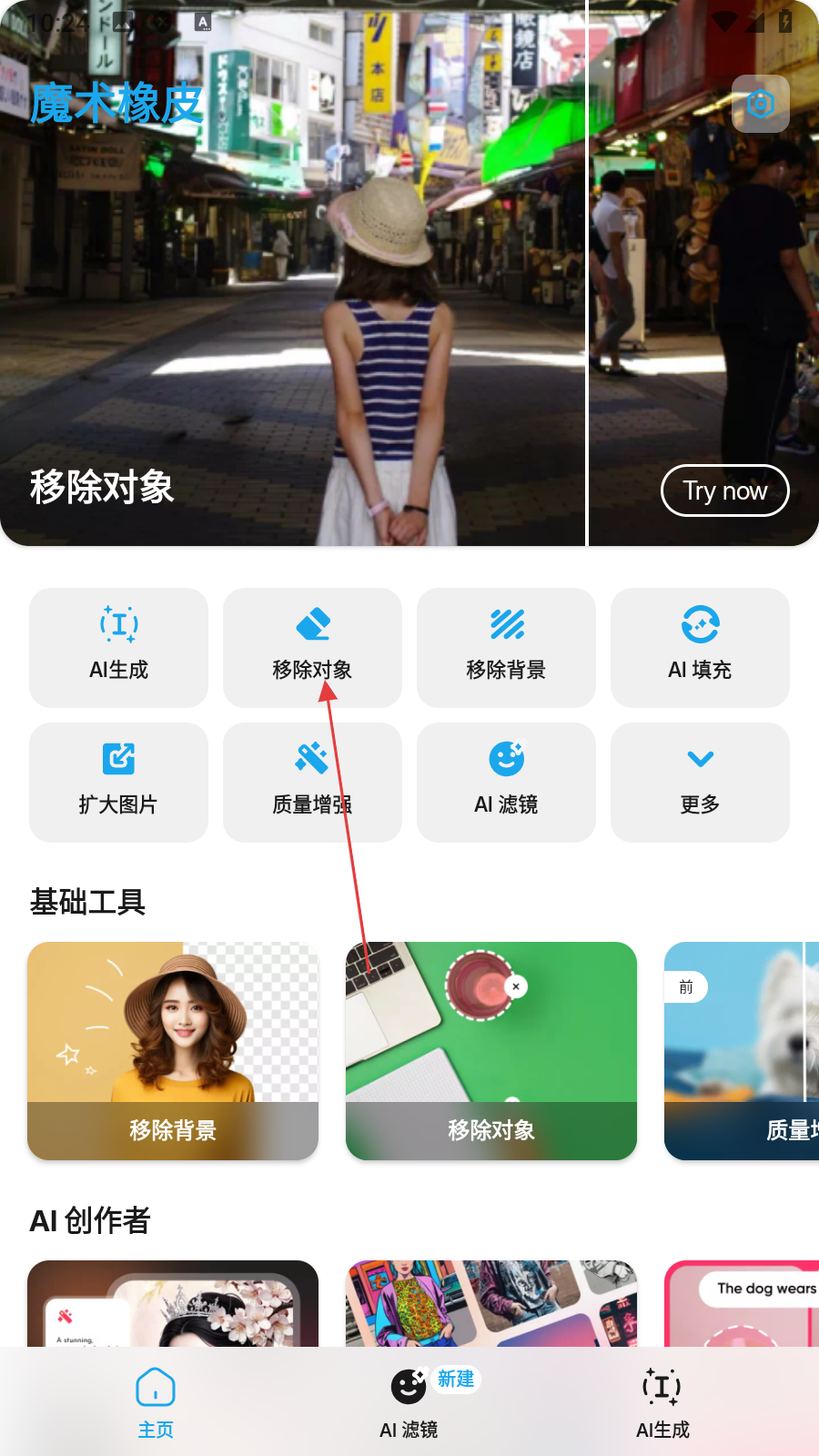The height and width of the screenshot is (1456, 819).
Task: Open the AI 滤镜 tool tile
Action: point(506,782)
